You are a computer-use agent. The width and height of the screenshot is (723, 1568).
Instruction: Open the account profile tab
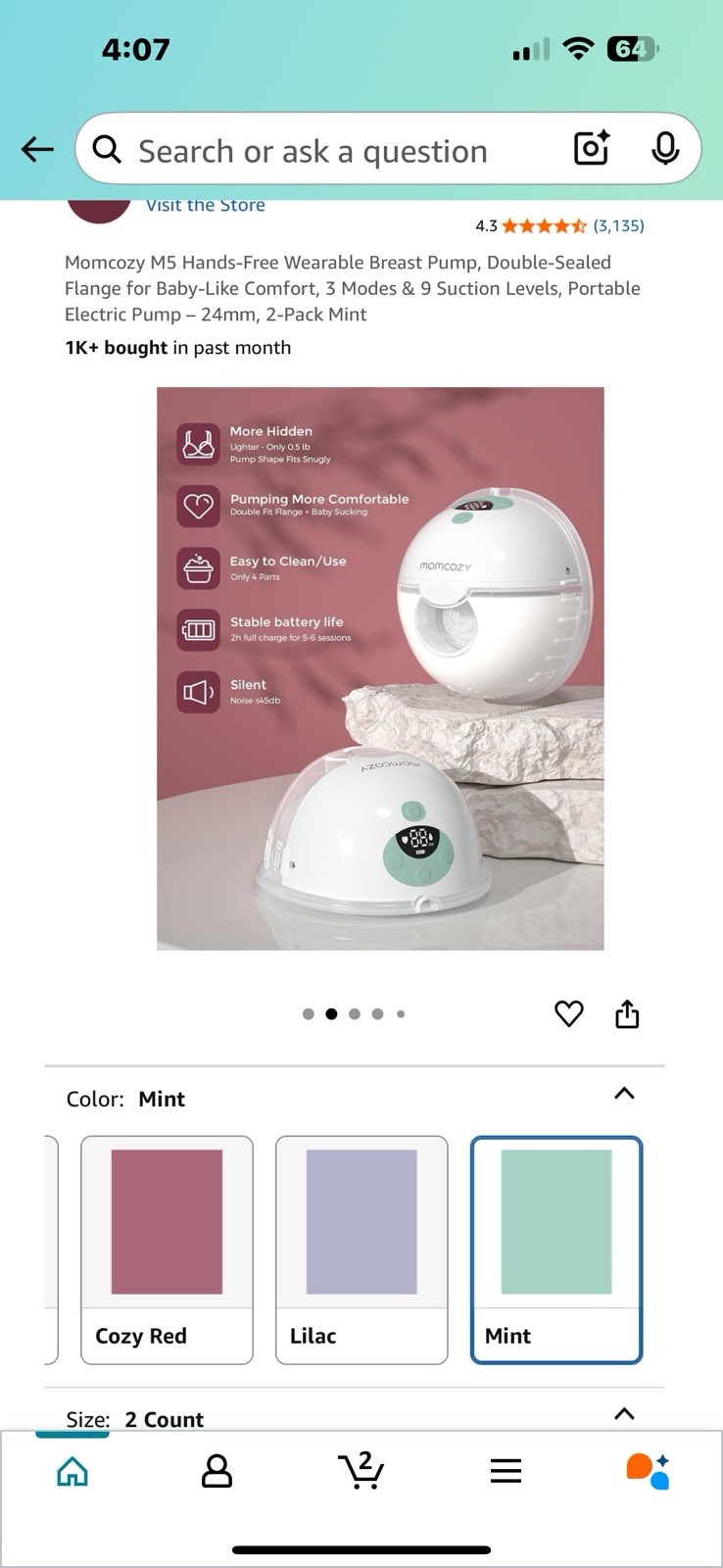[x=217, y=1471]
